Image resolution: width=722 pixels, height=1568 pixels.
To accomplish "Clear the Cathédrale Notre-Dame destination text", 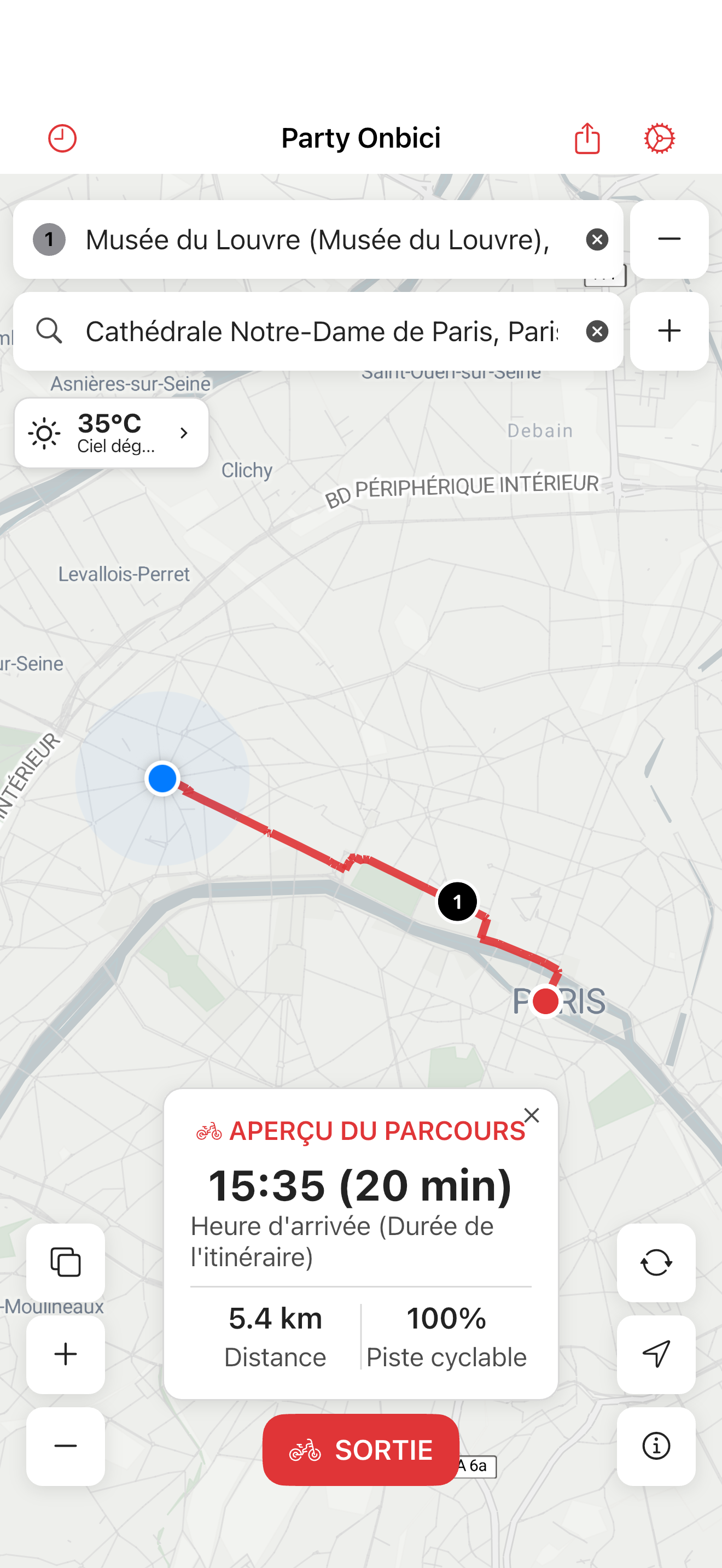I will point(597,331).
